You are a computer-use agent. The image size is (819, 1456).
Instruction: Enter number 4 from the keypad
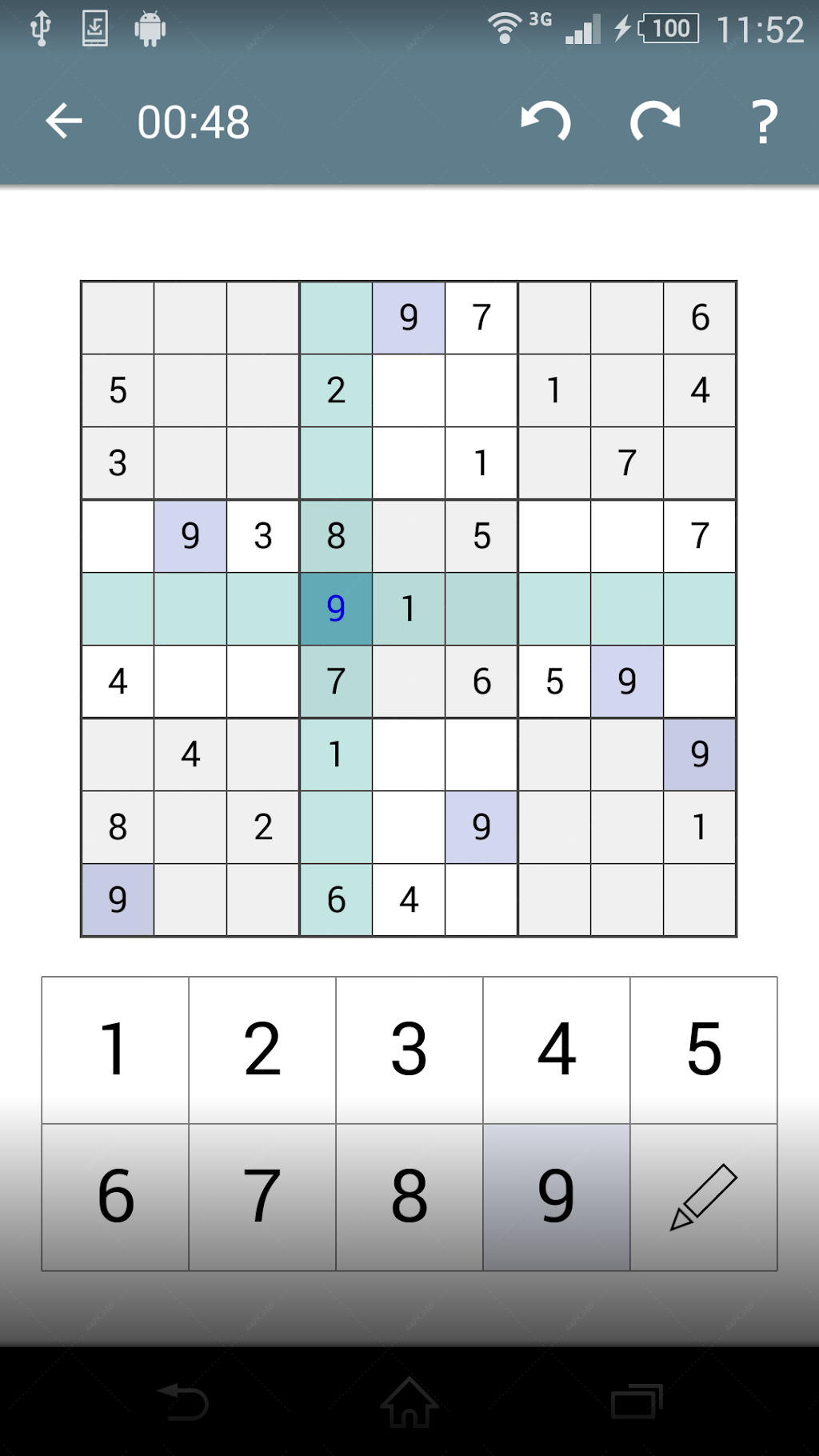click(557, 1050)
